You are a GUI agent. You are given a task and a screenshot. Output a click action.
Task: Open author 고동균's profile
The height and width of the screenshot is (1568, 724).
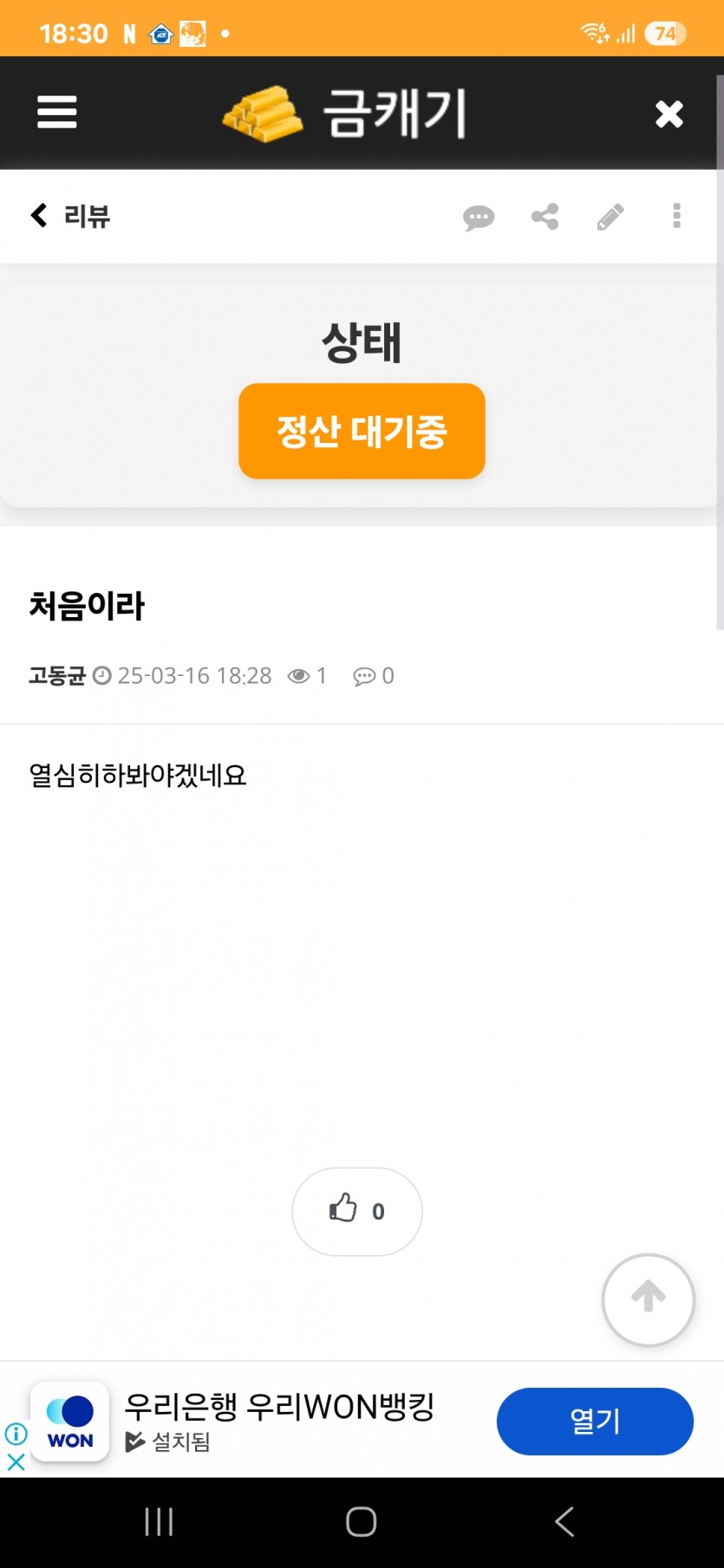coord(57,675)
